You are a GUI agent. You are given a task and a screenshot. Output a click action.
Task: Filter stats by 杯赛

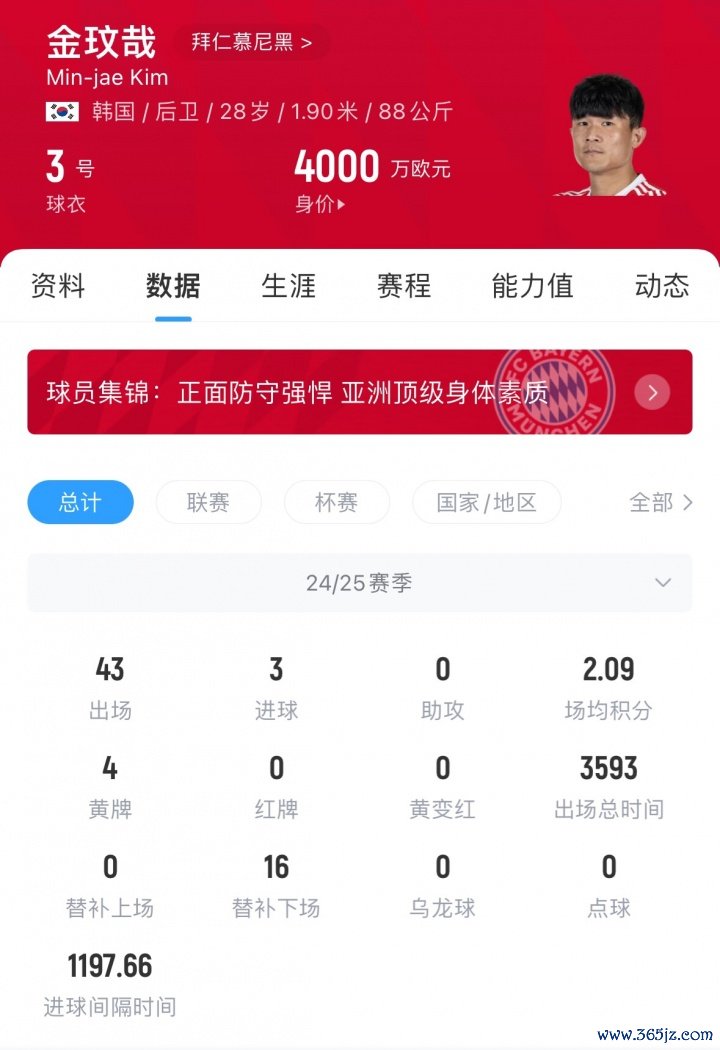point(336,502)
